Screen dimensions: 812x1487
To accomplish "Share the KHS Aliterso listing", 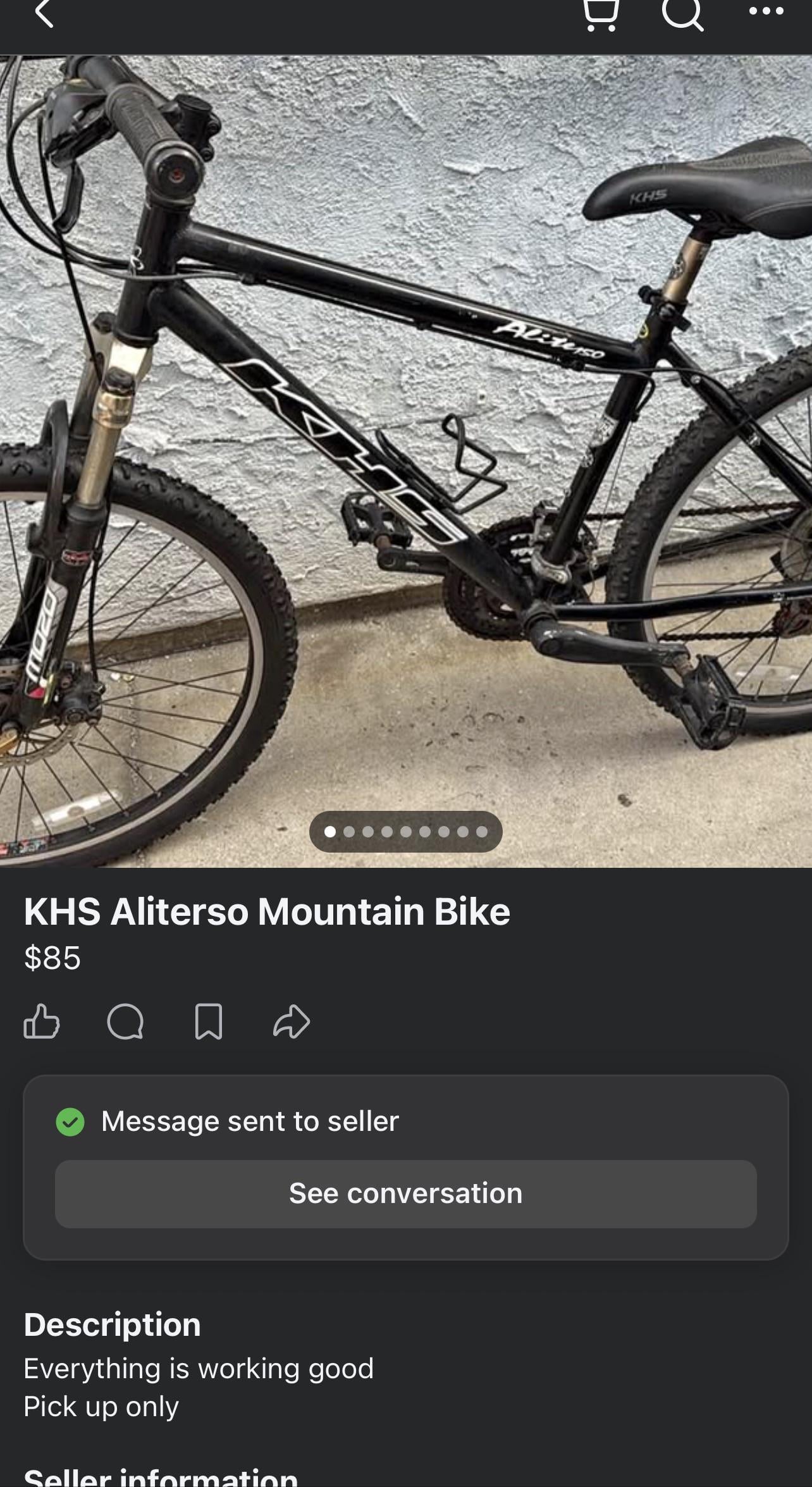I will (x=292, y=1021).
